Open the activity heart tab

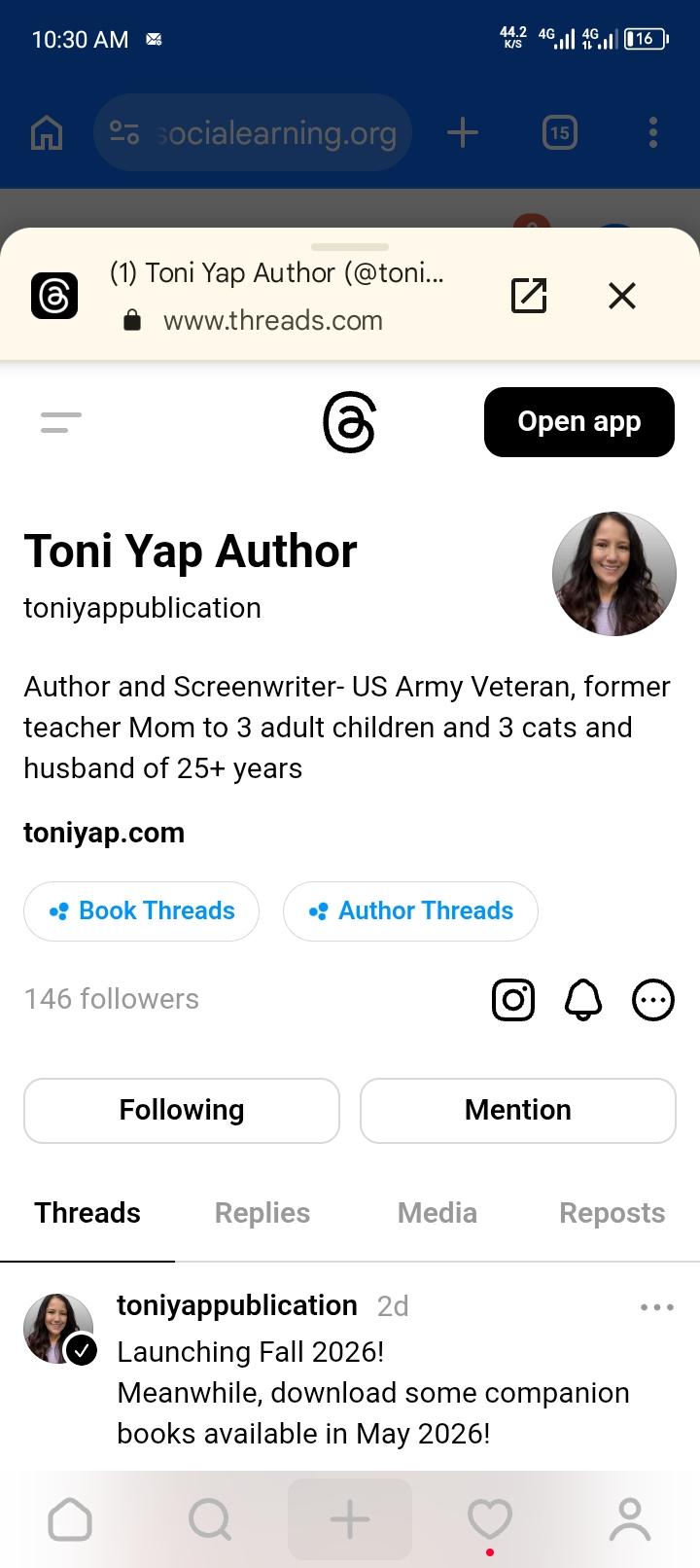489,1519
